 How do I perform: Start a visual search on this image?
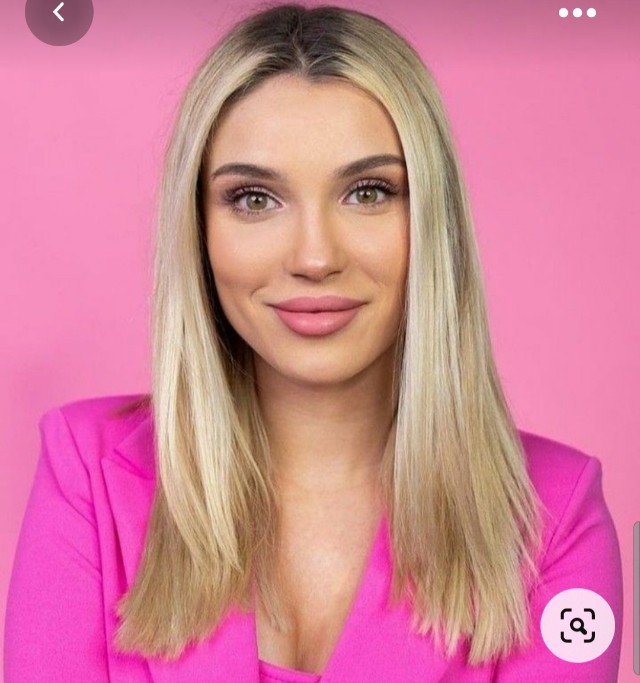click(577, 625)
